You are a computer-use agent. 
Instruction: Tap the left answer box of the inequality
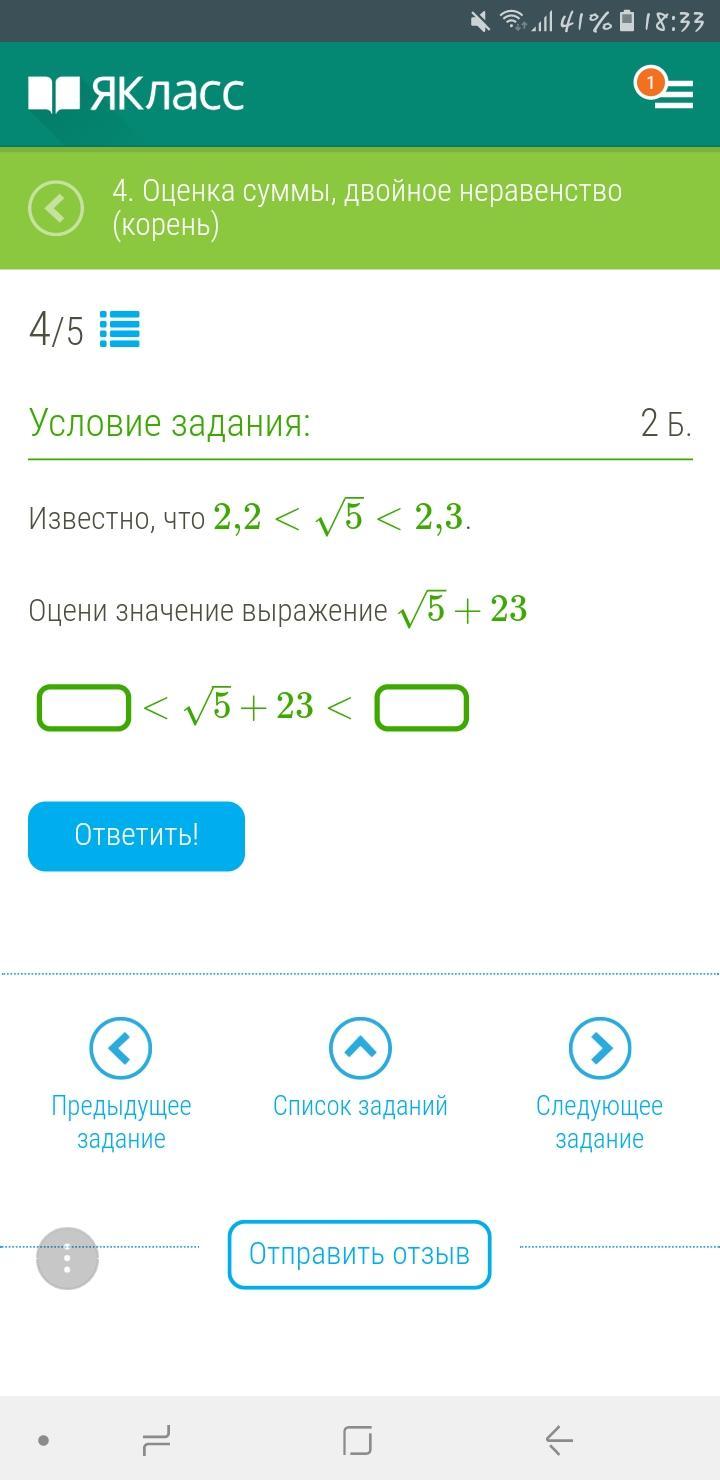pos(84,708)
